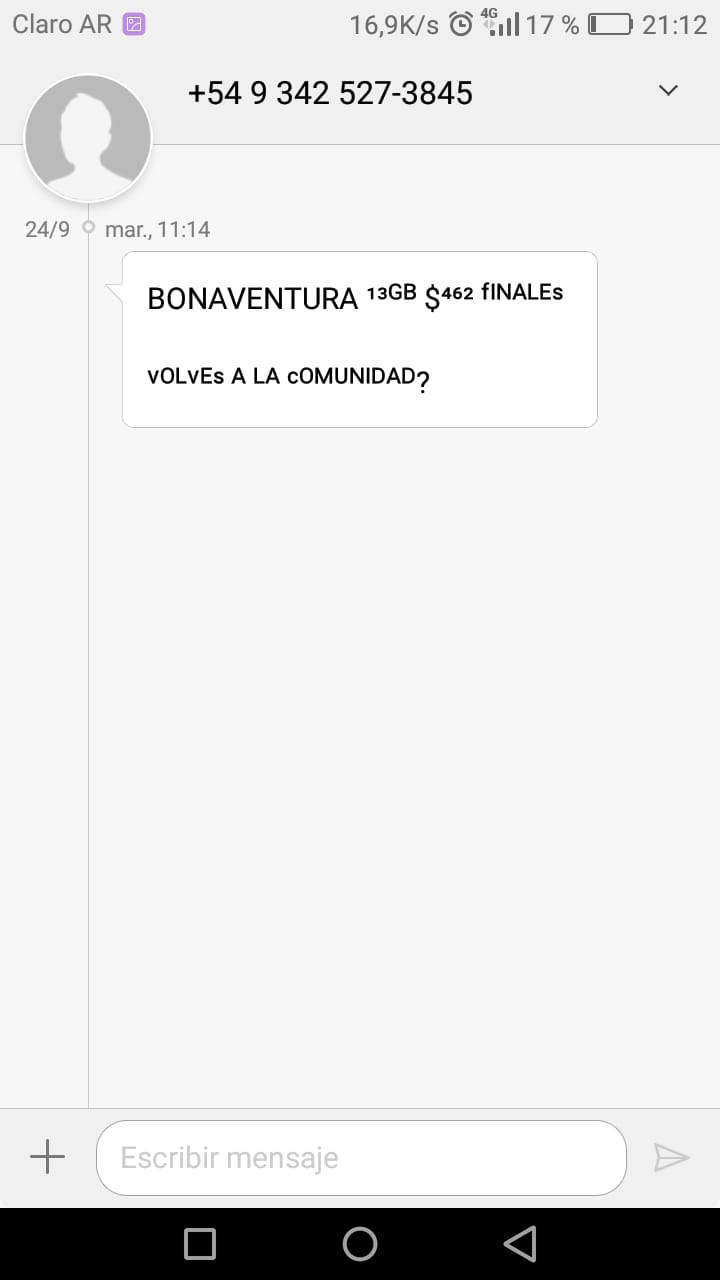Expand the contact options chevron
This screenshot has height=1280, width=720.
pos(669,91)
